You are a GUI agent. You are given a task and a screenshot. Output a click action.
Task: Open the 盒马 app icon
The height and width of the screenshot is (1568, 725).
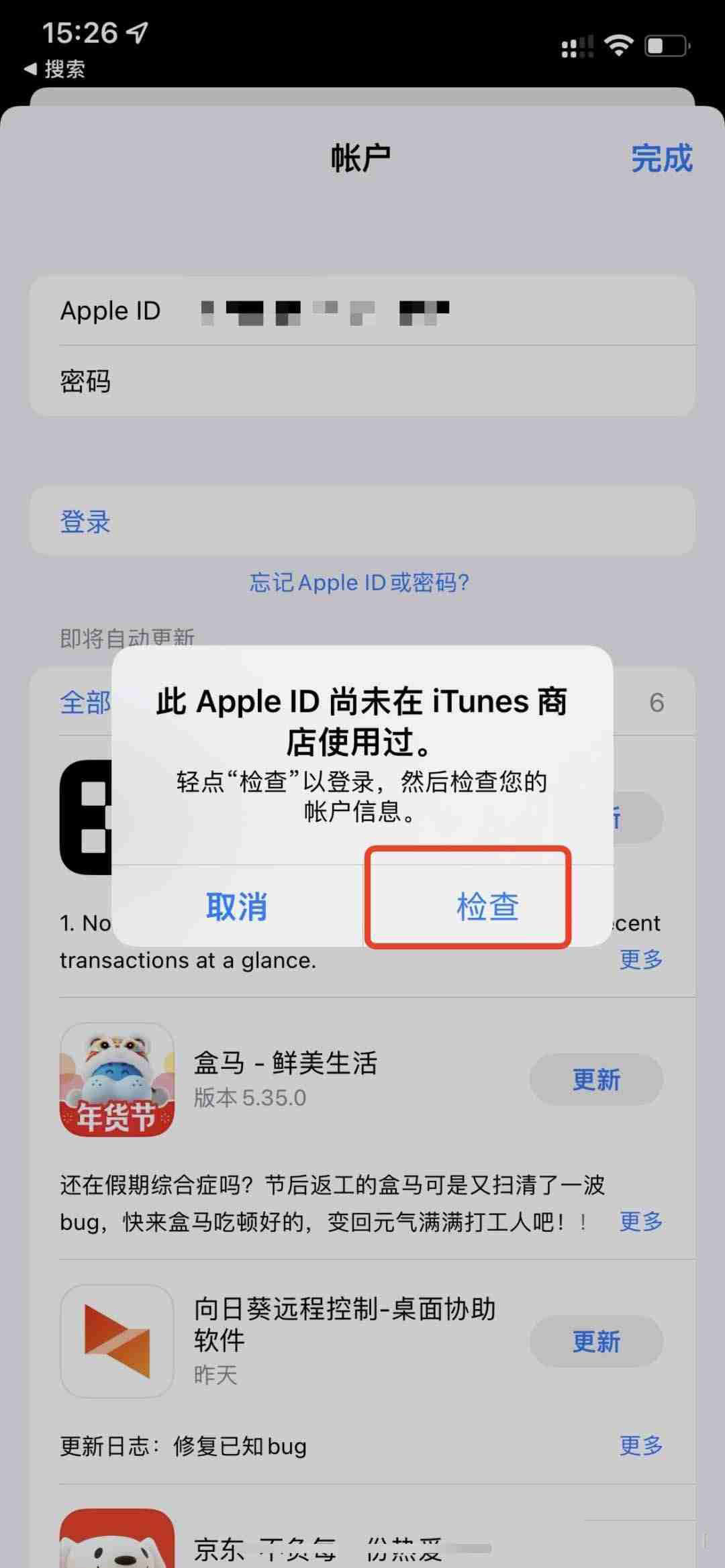(117, 1080)
